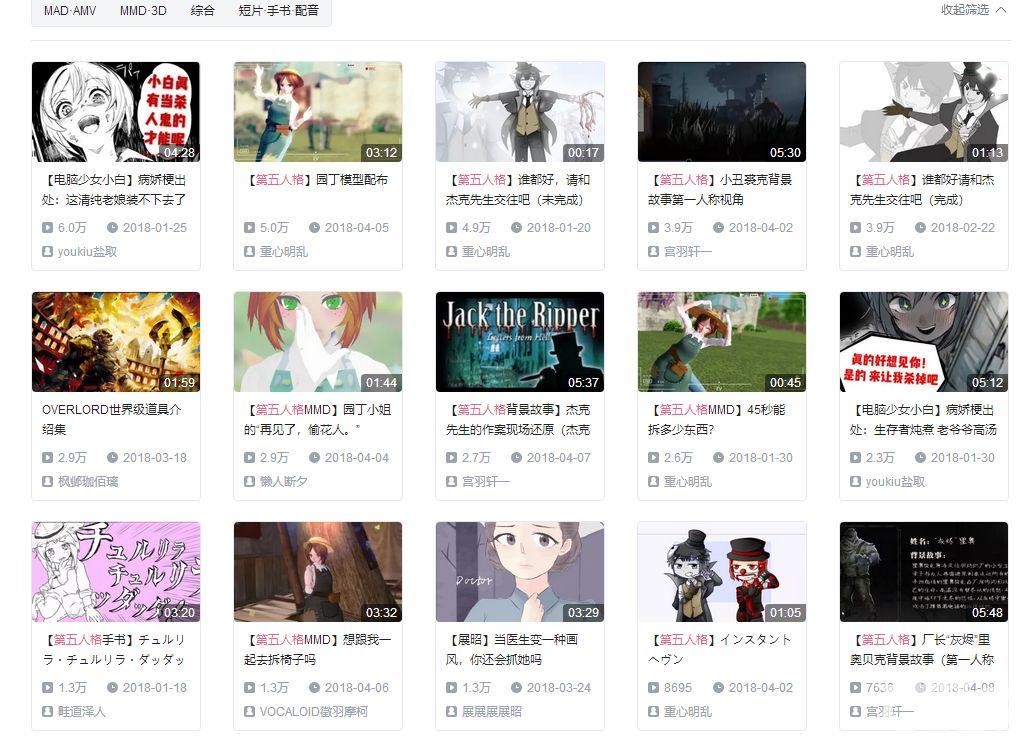Play the インスタントヘヴン video
1031x750 pixels.
click(x=721, y=572)
